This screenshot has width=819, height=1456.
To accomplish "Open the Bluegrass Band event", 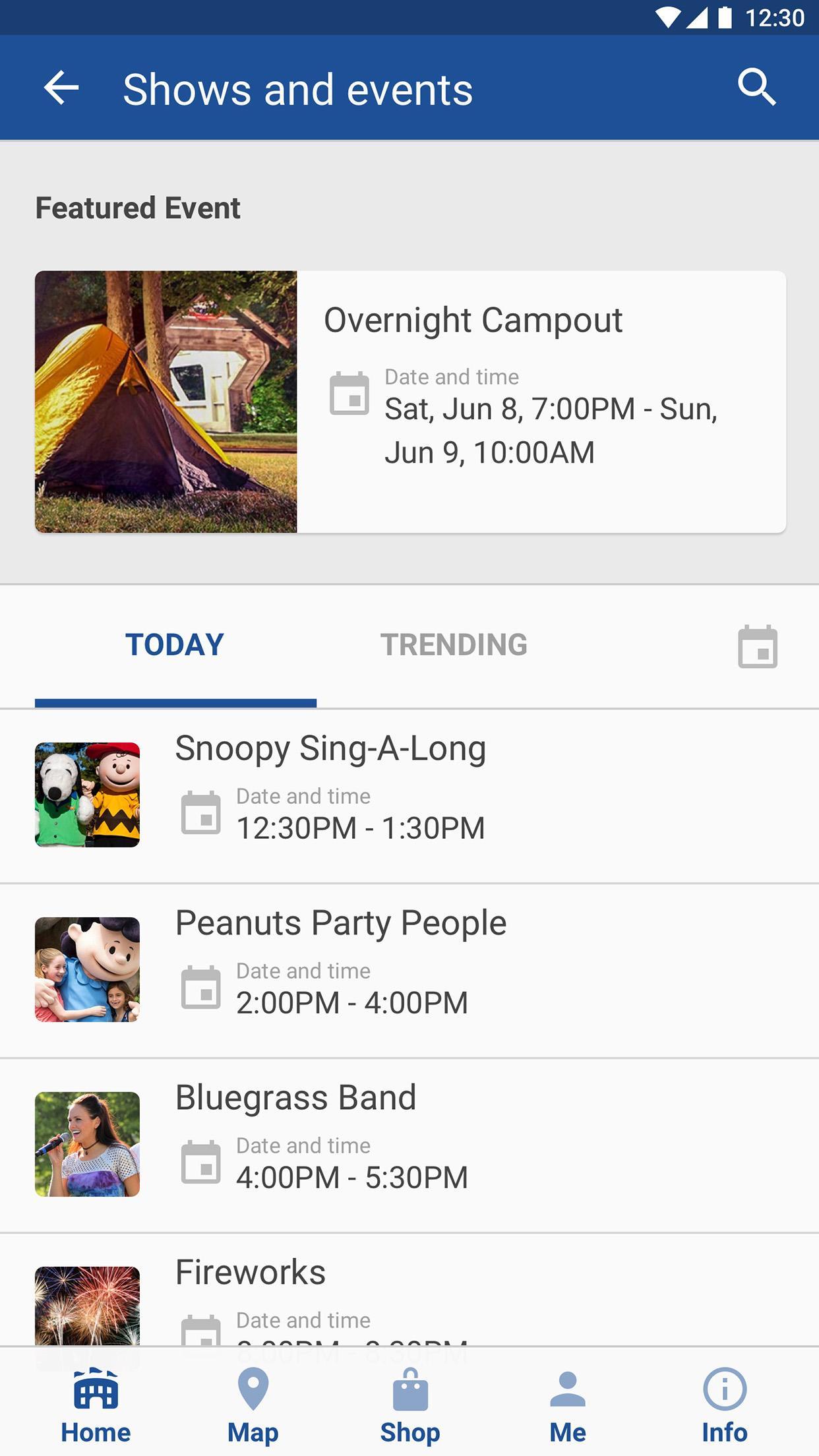I will (x=409, y=1145).
